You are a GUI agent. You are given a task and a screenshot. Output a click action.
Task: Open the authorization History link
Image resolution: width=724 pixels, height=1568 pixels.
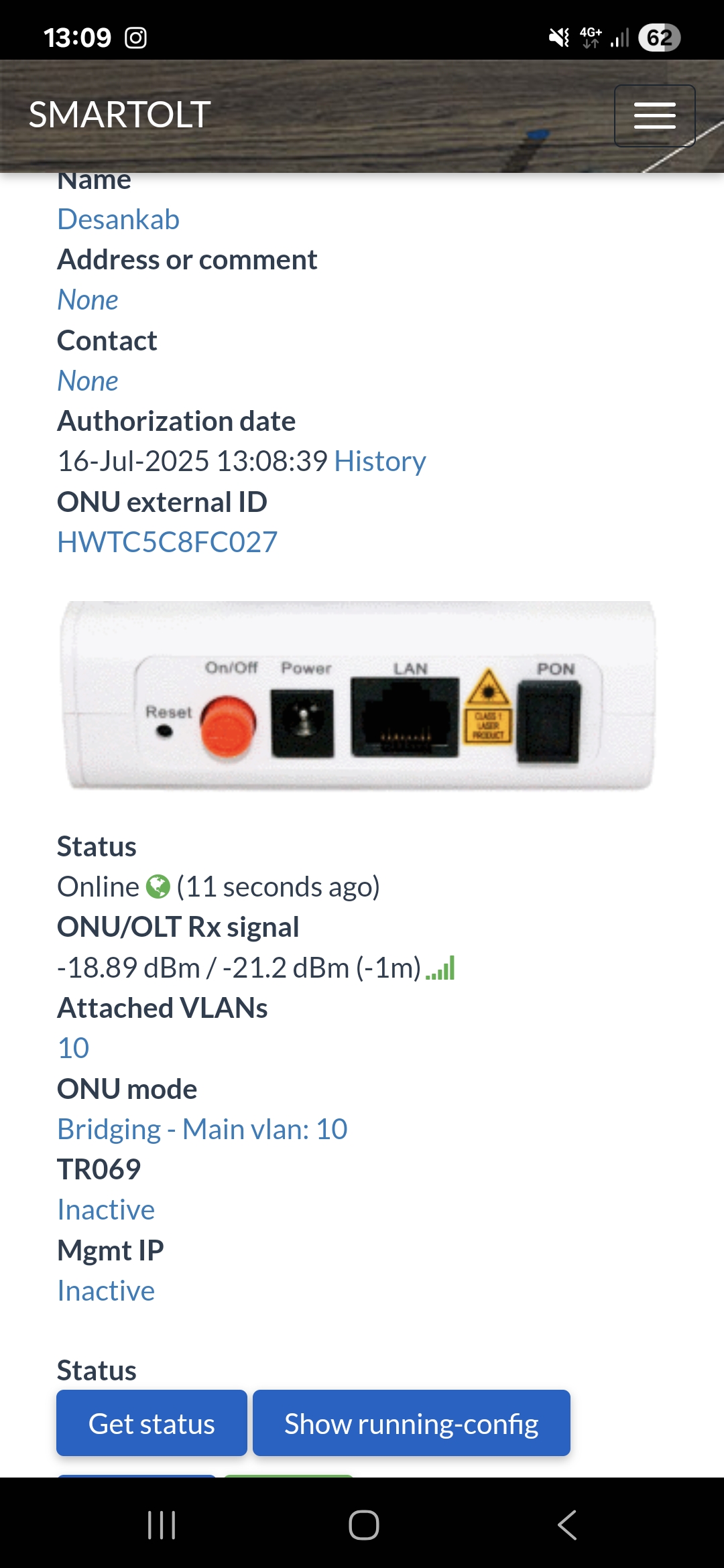pyautogui.click(x=379, y=462)
